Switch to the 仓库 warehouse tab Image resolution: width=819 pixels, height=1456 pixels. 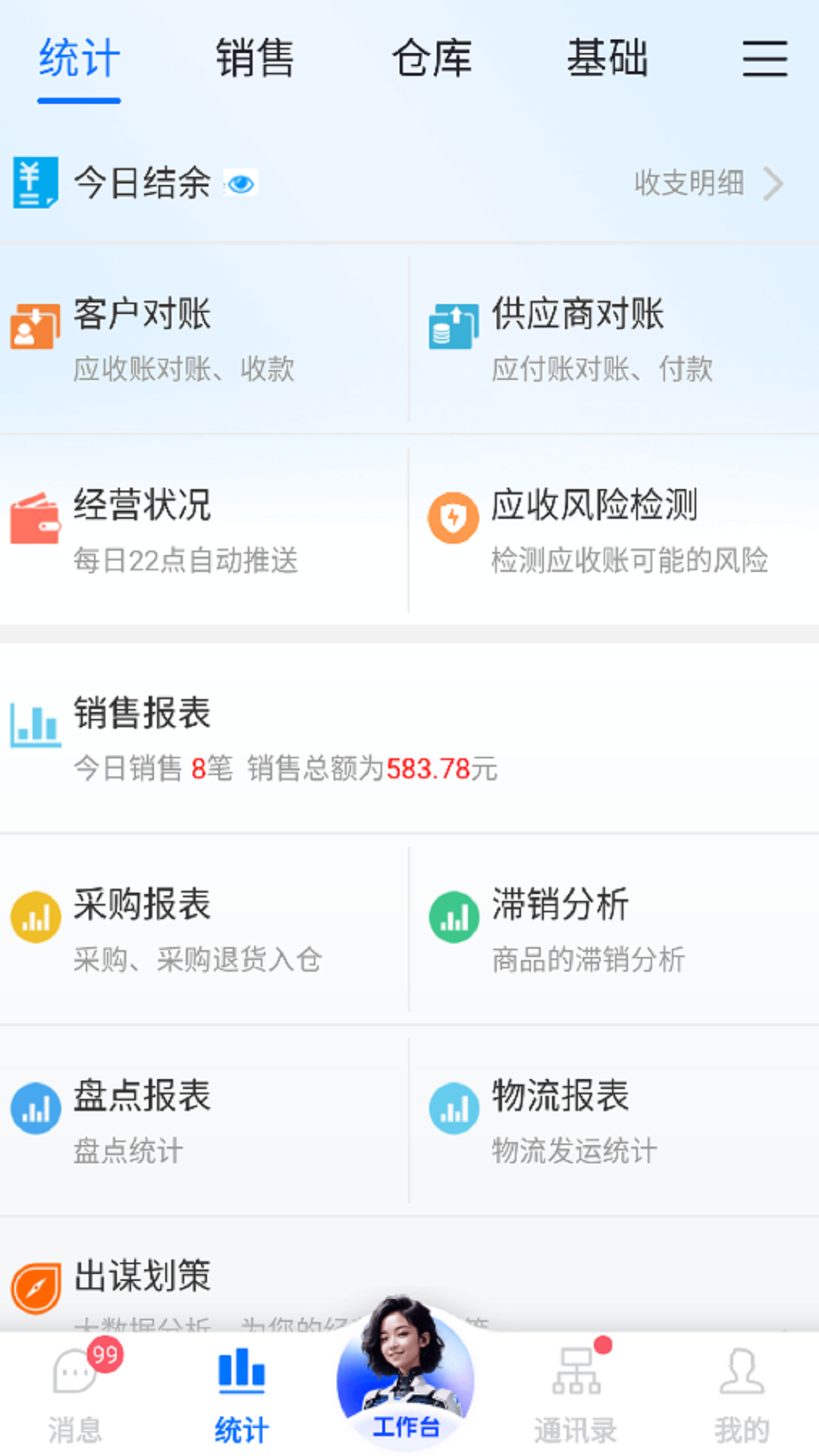click(434, 59)
